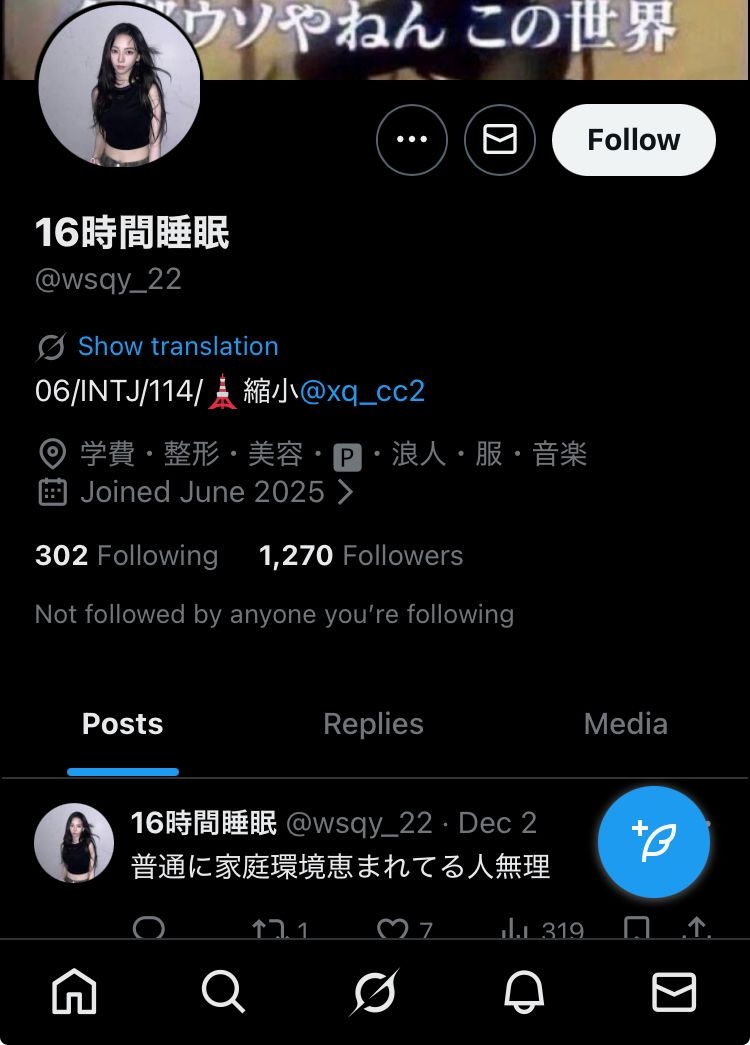Open Messages from the bottom bar
This screenshot has width=750, height=1045.
click(674, 992)
